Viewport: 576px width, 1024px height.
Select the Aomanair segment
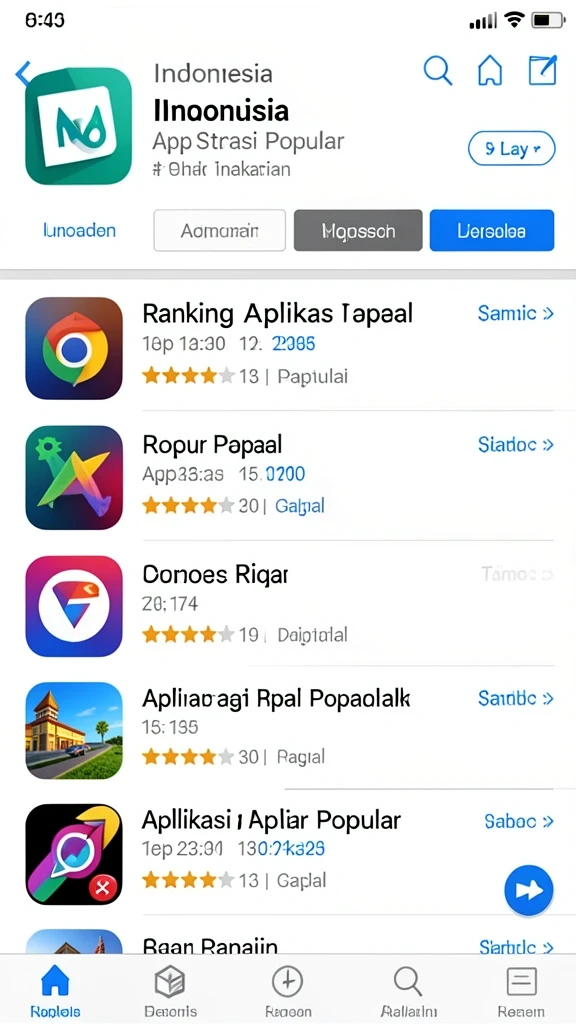219,231
